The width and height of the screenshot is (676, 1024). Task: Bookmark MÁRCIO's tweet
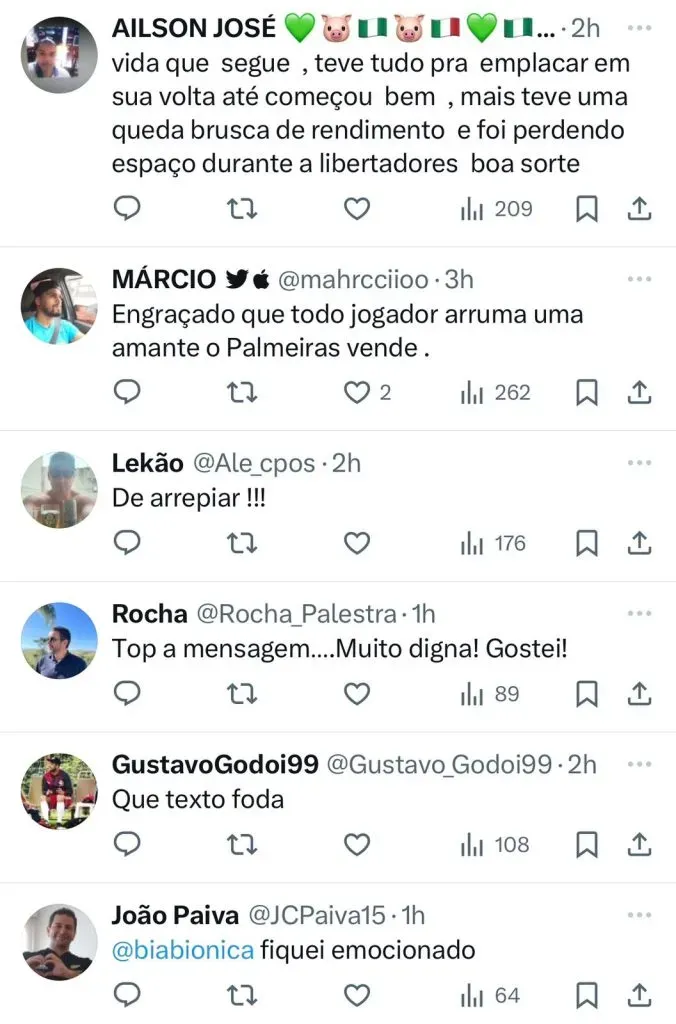point(588,393)
